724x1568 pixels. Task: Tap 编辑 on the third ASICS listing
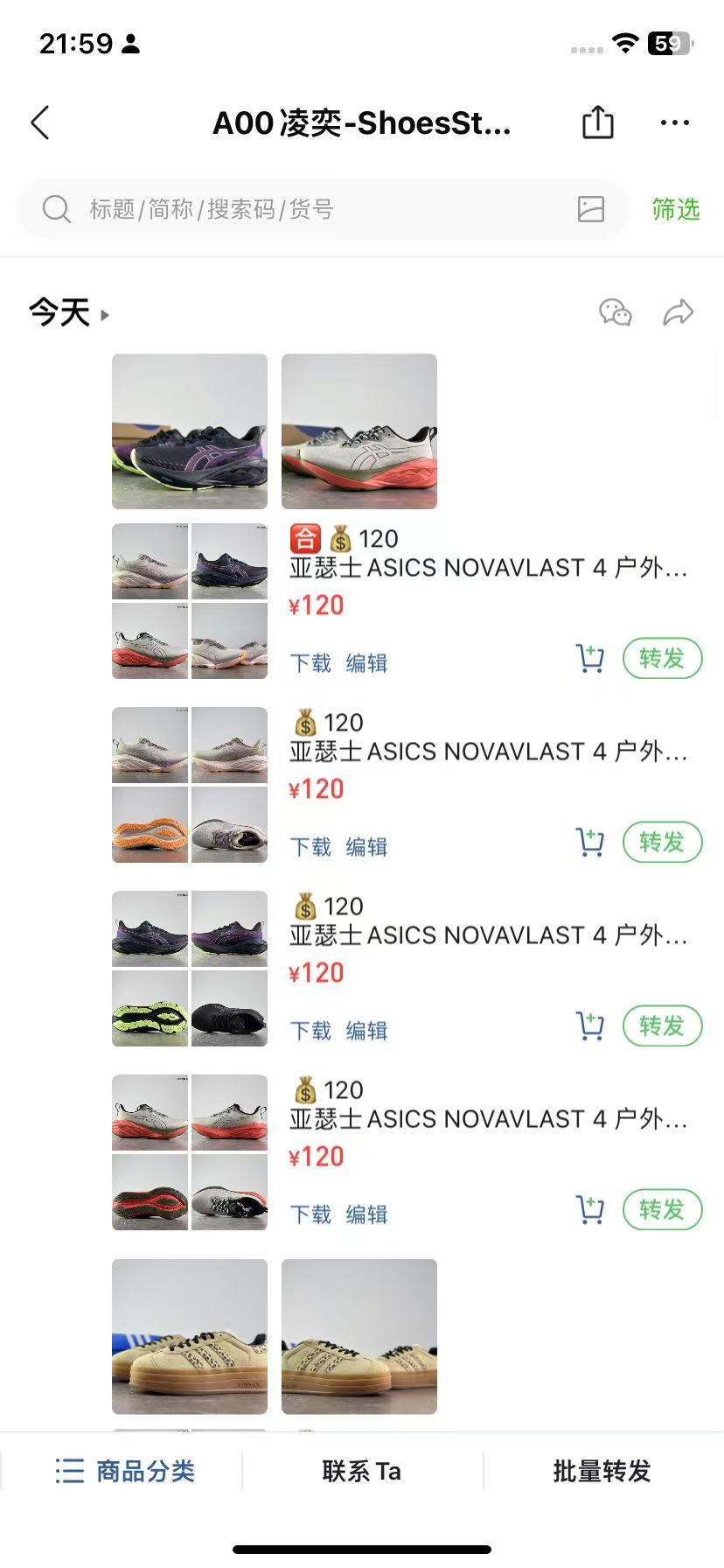tap(366, 1031)
